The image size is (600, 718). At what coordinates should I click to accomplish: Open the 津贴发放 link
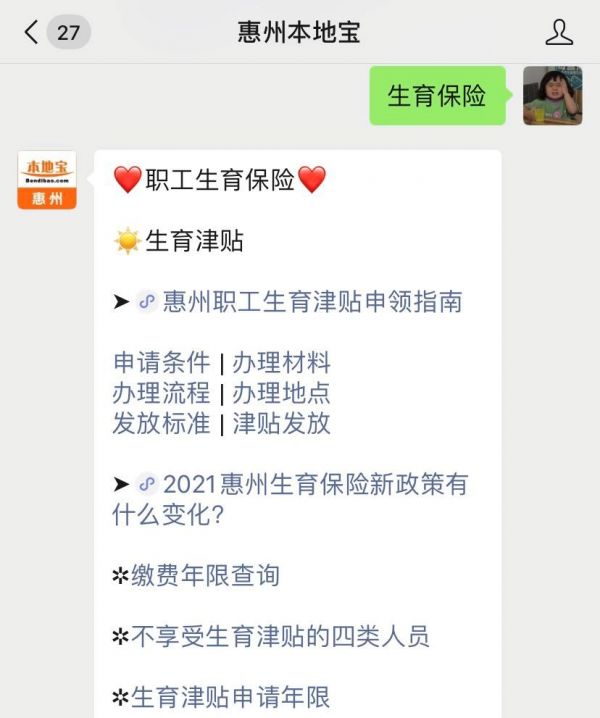[281, 423]
